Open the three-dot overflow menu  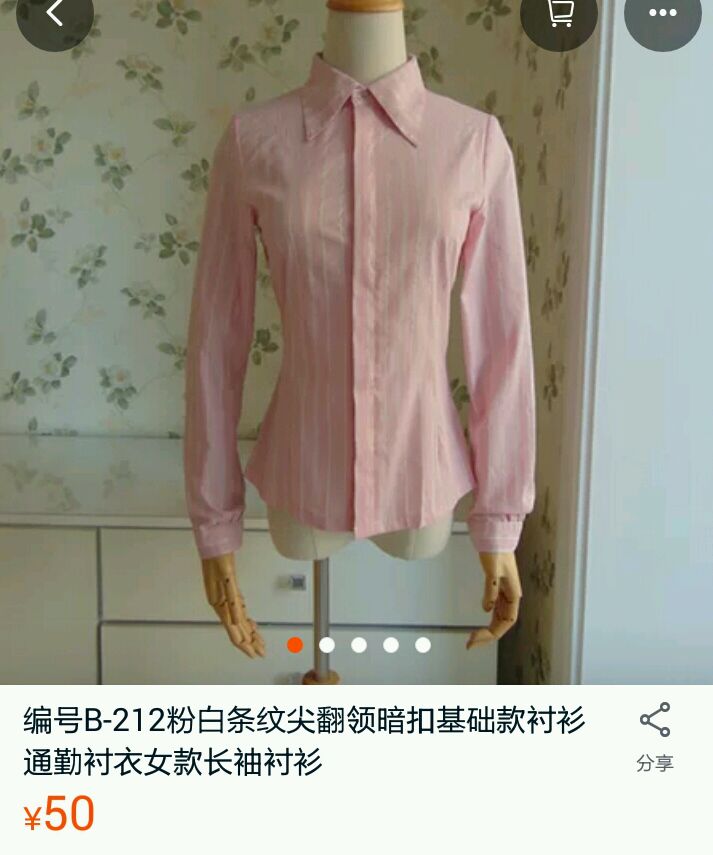662,14
